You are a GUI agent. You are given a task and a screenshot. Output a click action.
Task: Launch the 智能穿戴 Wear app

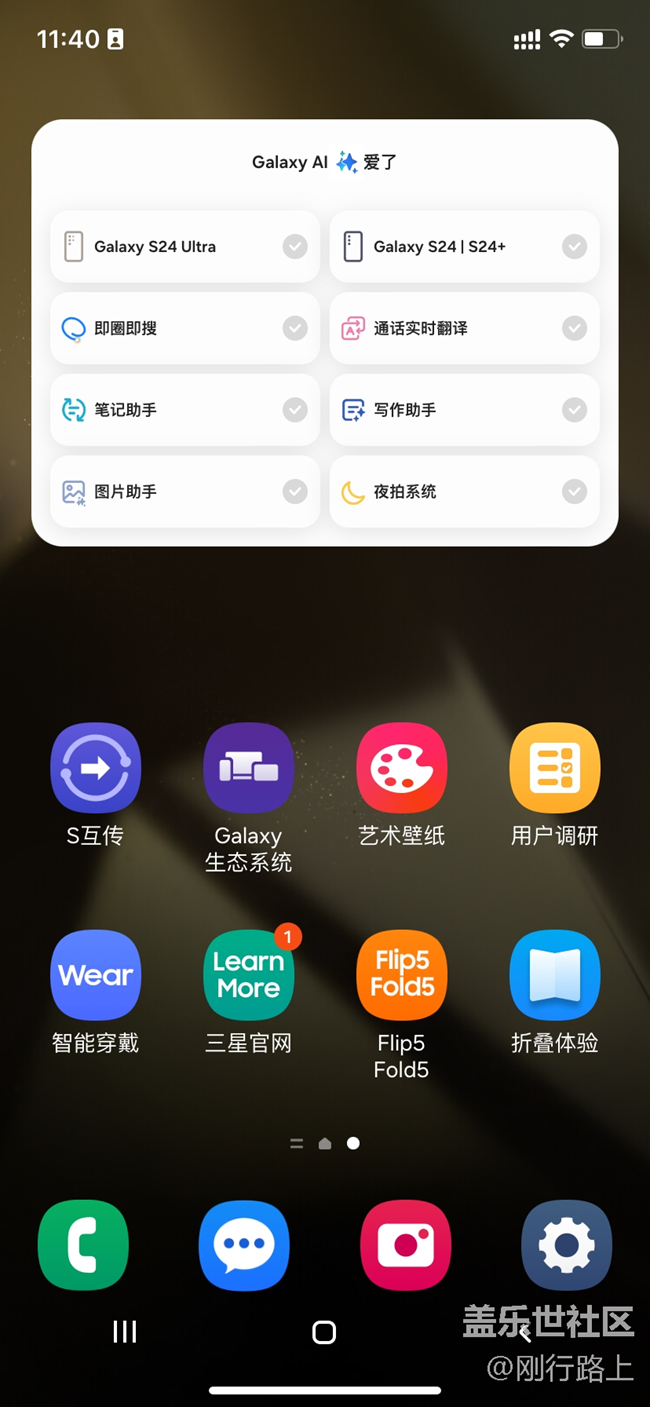pyautogui.click(x=95, y=975)
